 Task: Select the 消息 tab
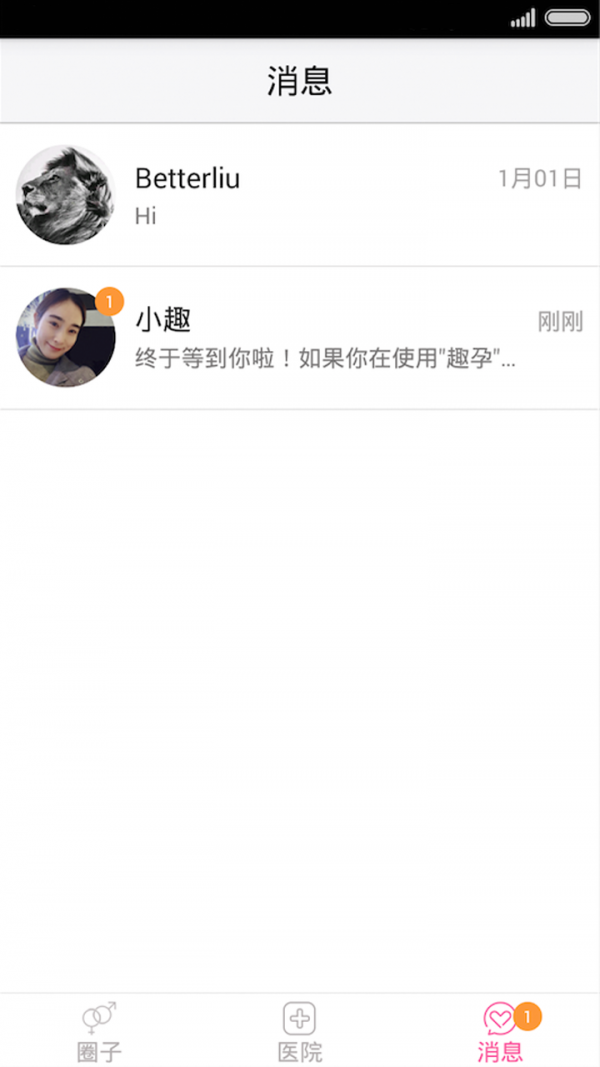pos(500,1031)
